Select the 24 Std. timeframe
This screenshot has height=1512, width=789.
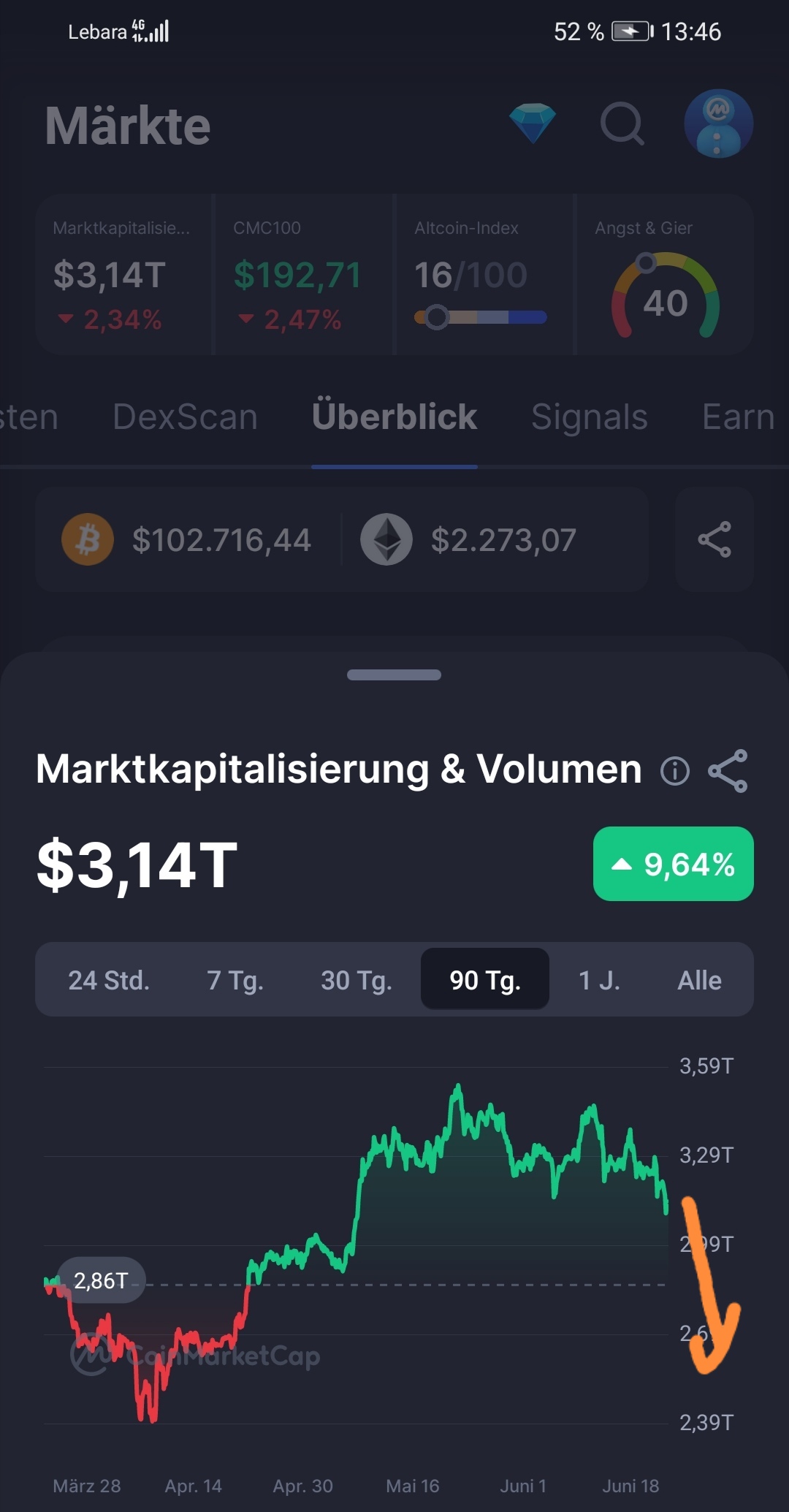tap(111, 979)
